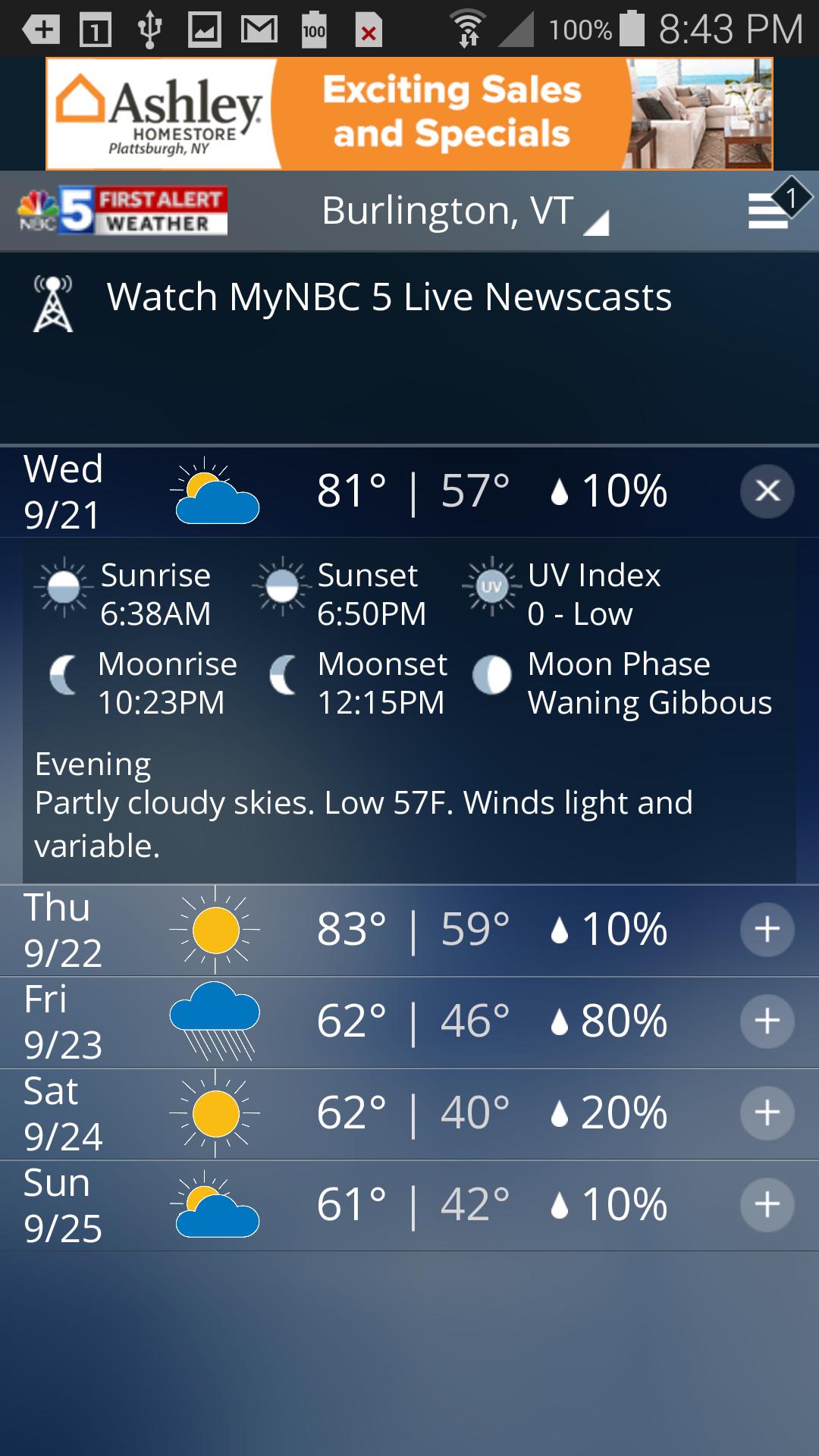Expand details for Saturday 9/24 forecast

[768, 1112]
